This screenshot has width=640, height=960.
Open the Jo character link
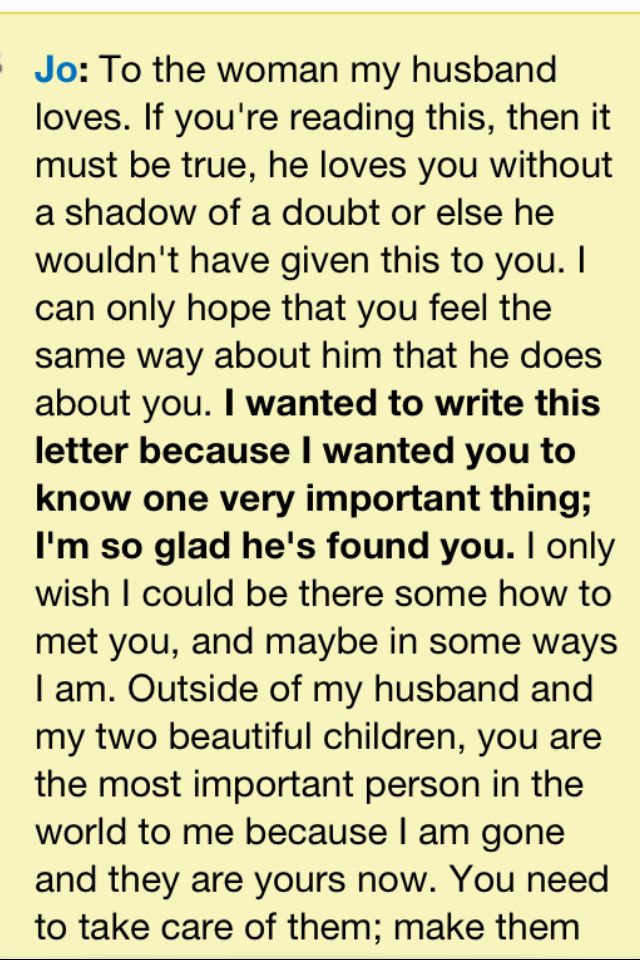pos(56,70)
